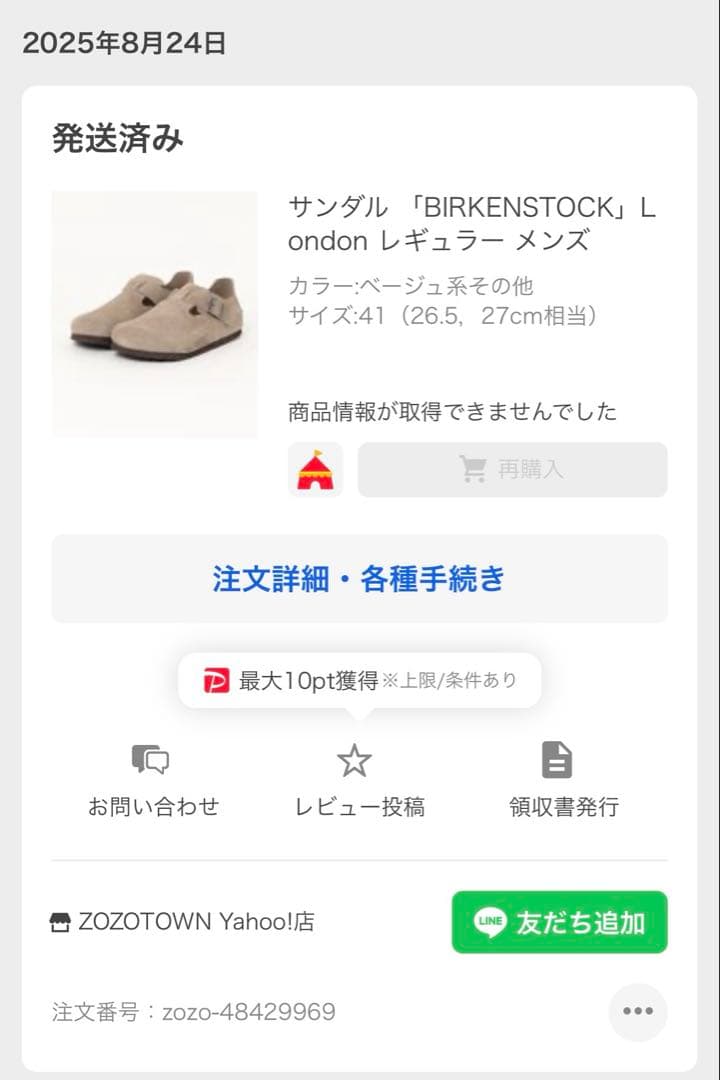Open the ZOZOTOWN store icon next to 再購入

(x=315, y=470)
